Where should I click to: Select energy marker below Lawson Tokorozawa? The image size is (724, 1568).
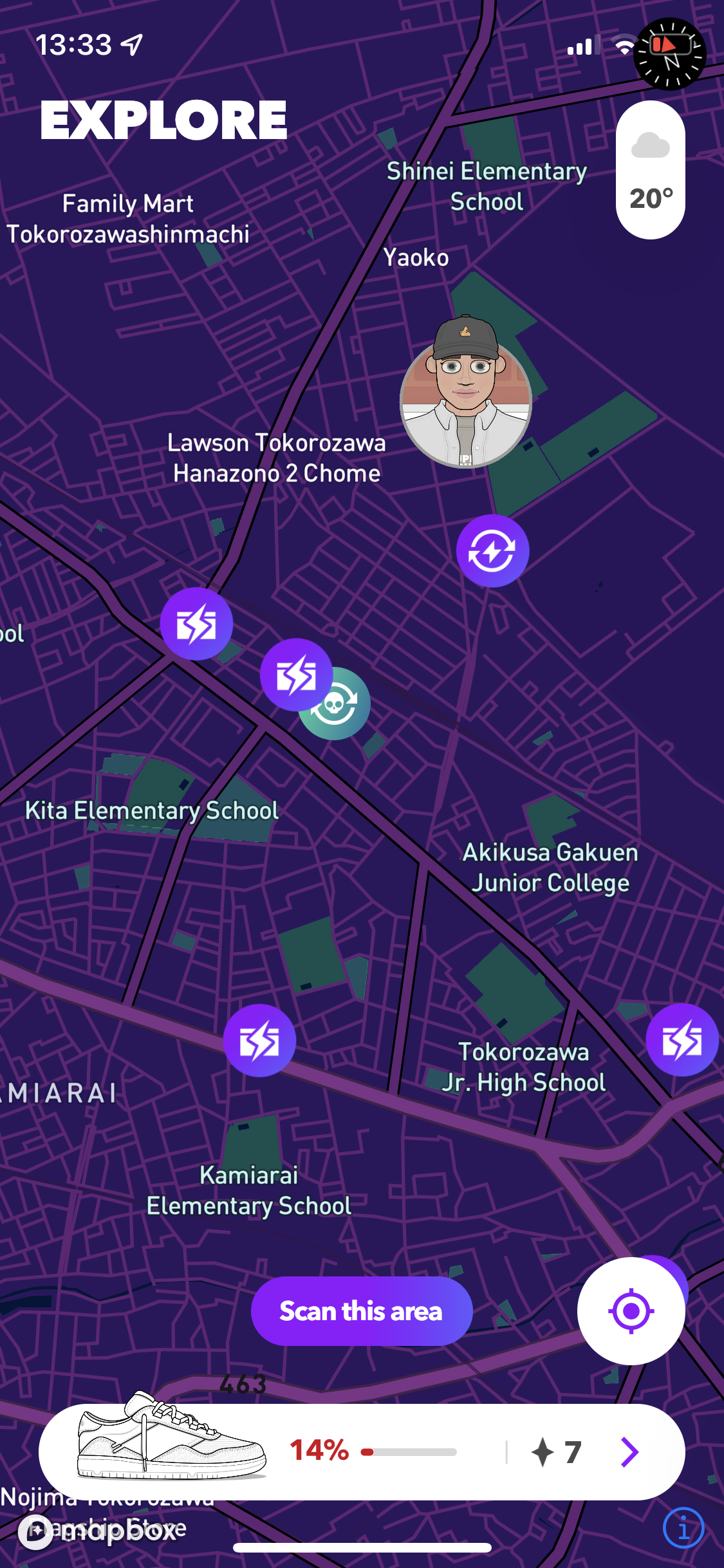tap(196, 624)
